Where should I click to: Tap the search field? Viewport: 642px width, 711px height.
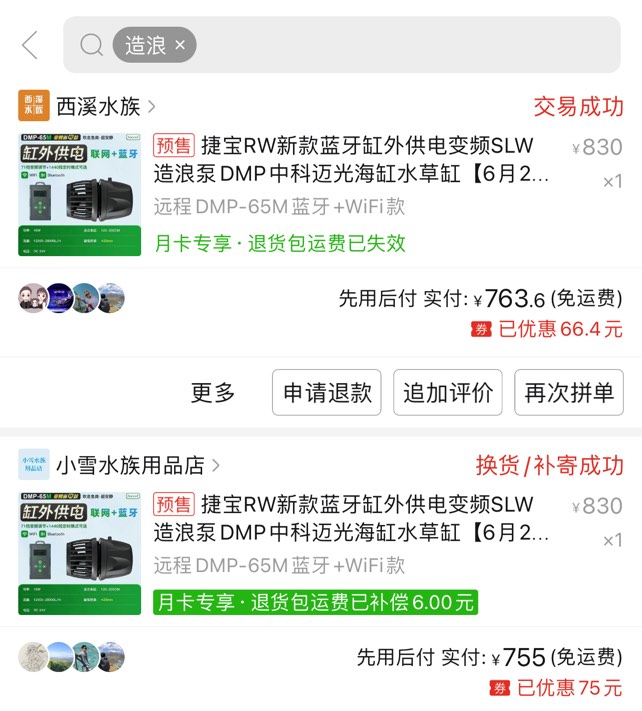(x=400, y=45)
